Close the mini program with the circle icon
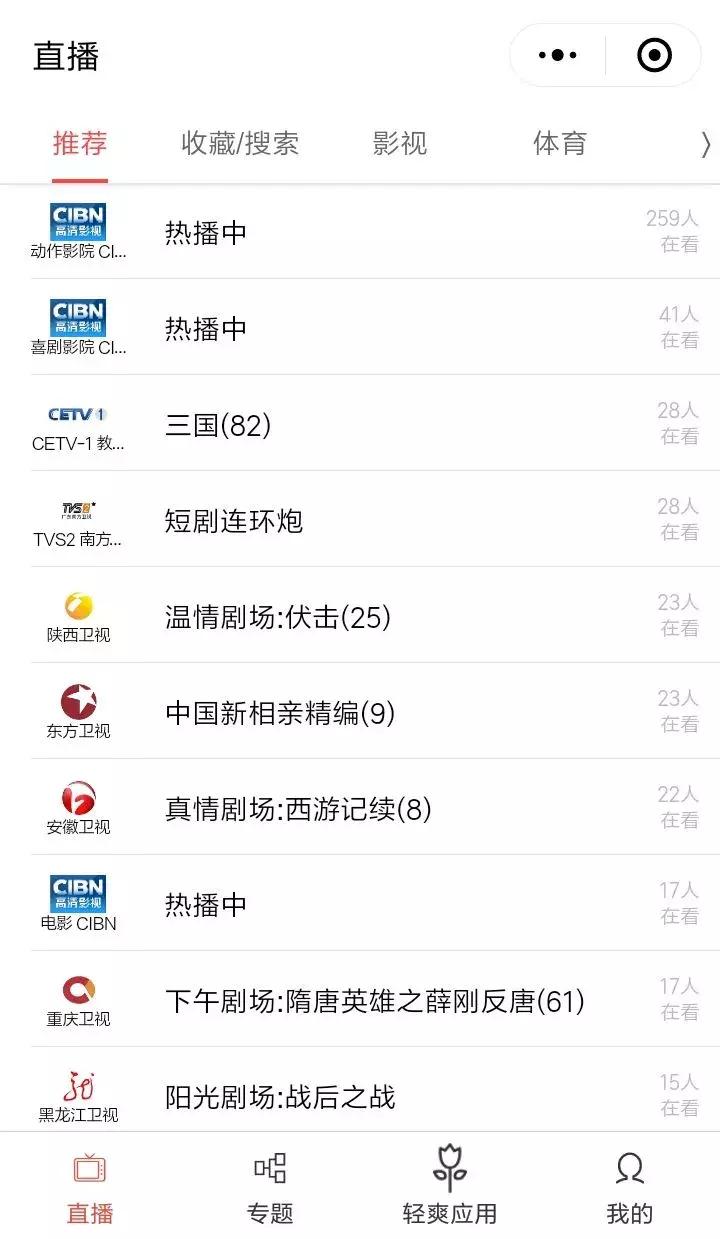This screenshot has height=1239, width=720. (x=654, y=56)
